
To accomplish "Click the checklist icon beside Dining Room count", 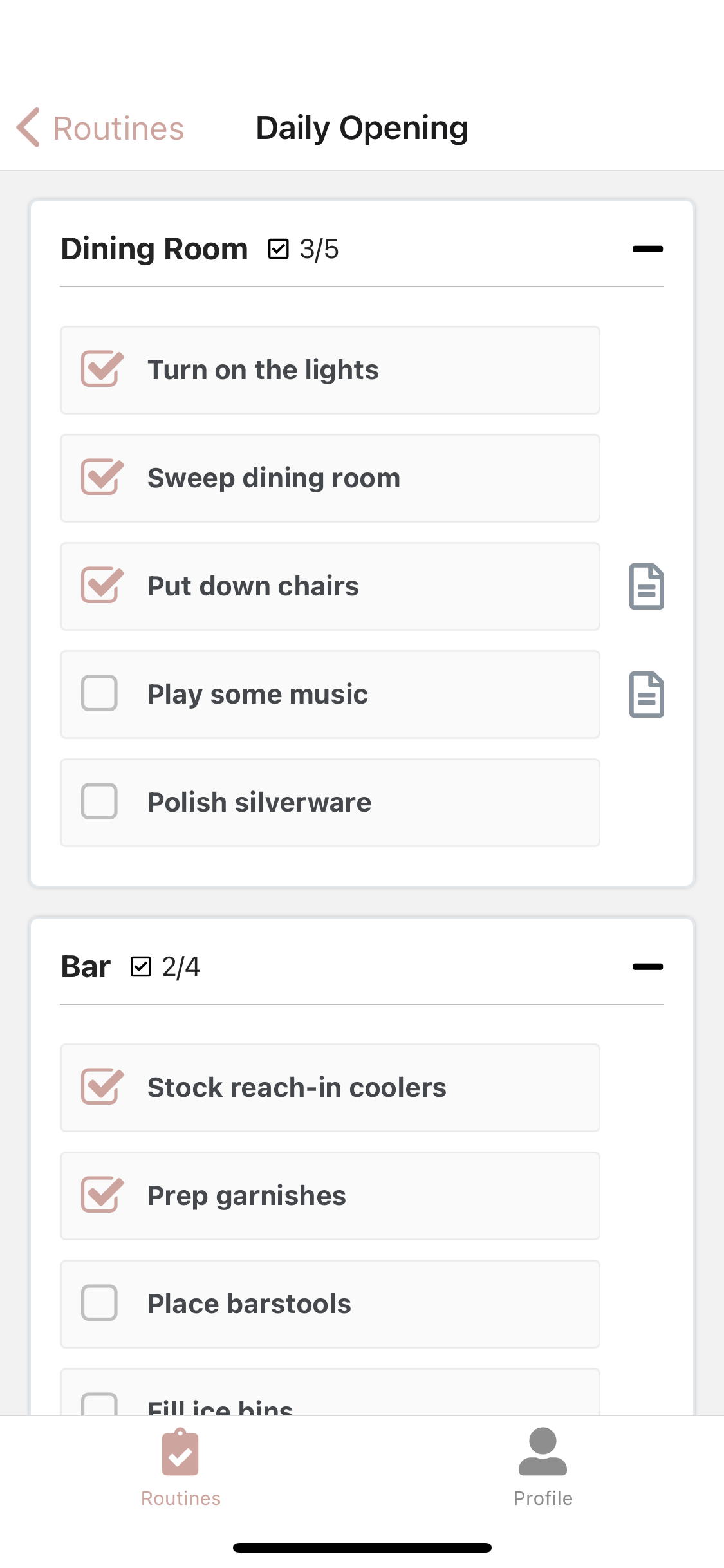I will (279, 248).
